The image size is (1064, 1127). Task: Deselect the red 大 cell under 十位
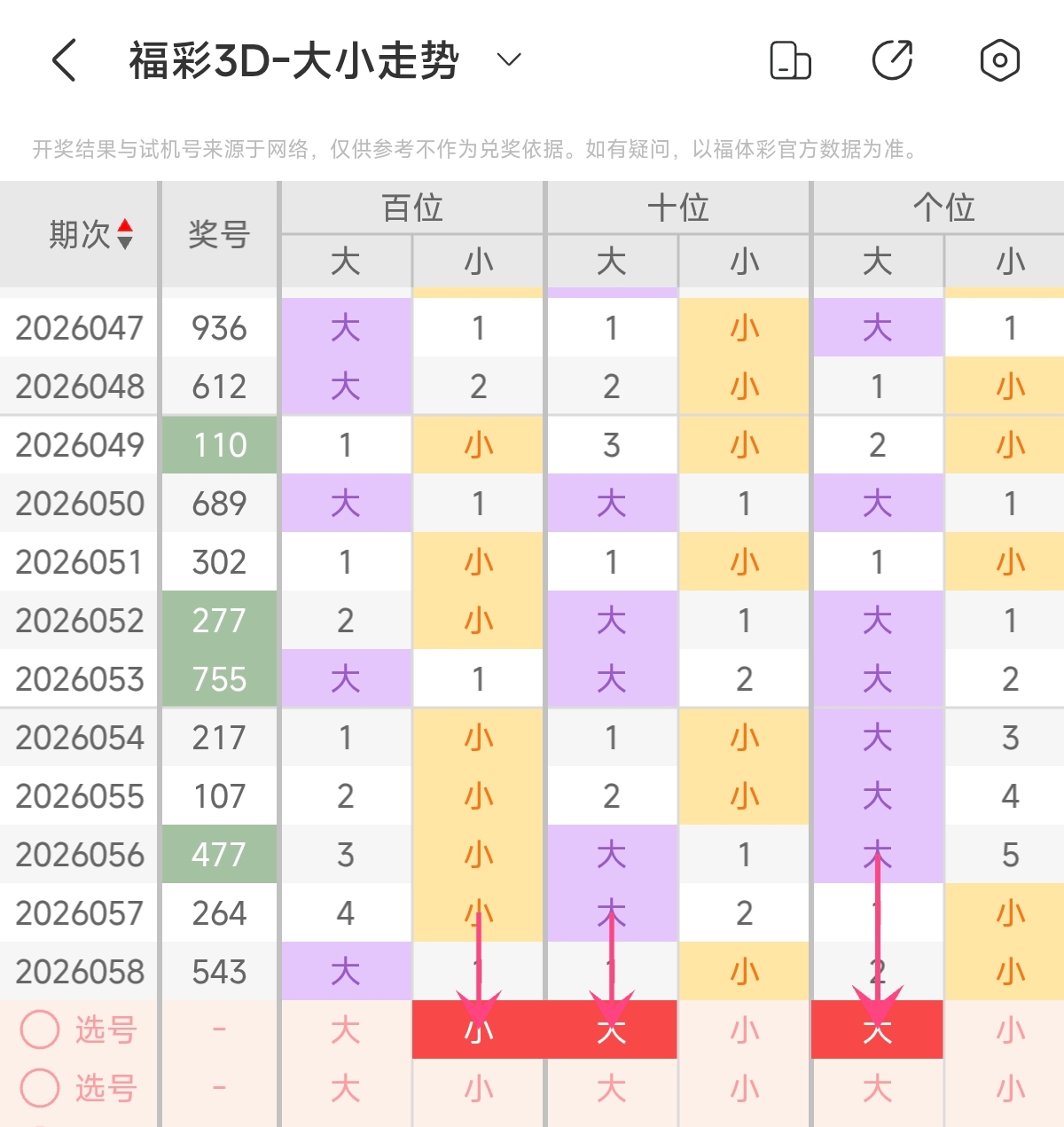[612, 1029]
